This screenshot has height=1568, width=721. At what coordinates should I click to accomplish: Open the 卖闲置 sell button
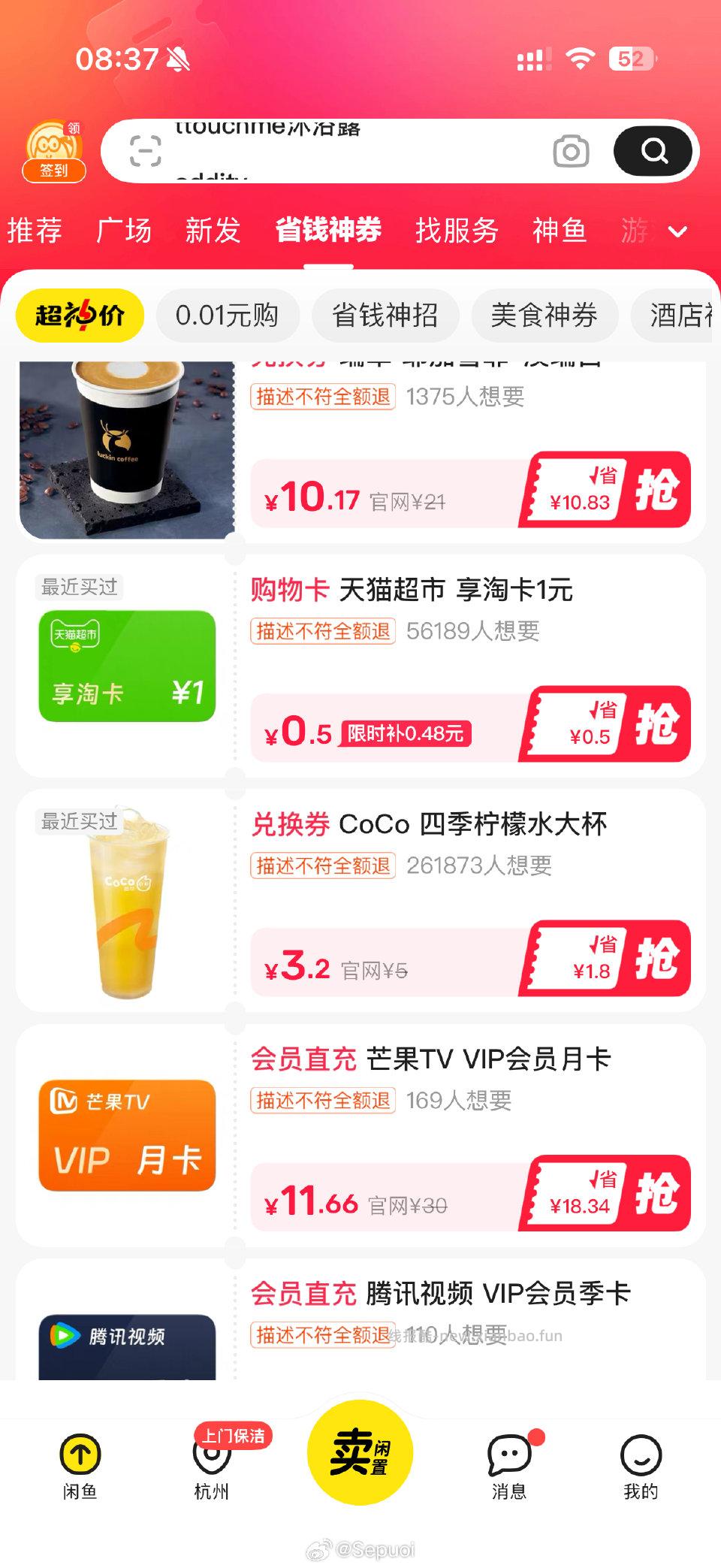coord(359,1452)
